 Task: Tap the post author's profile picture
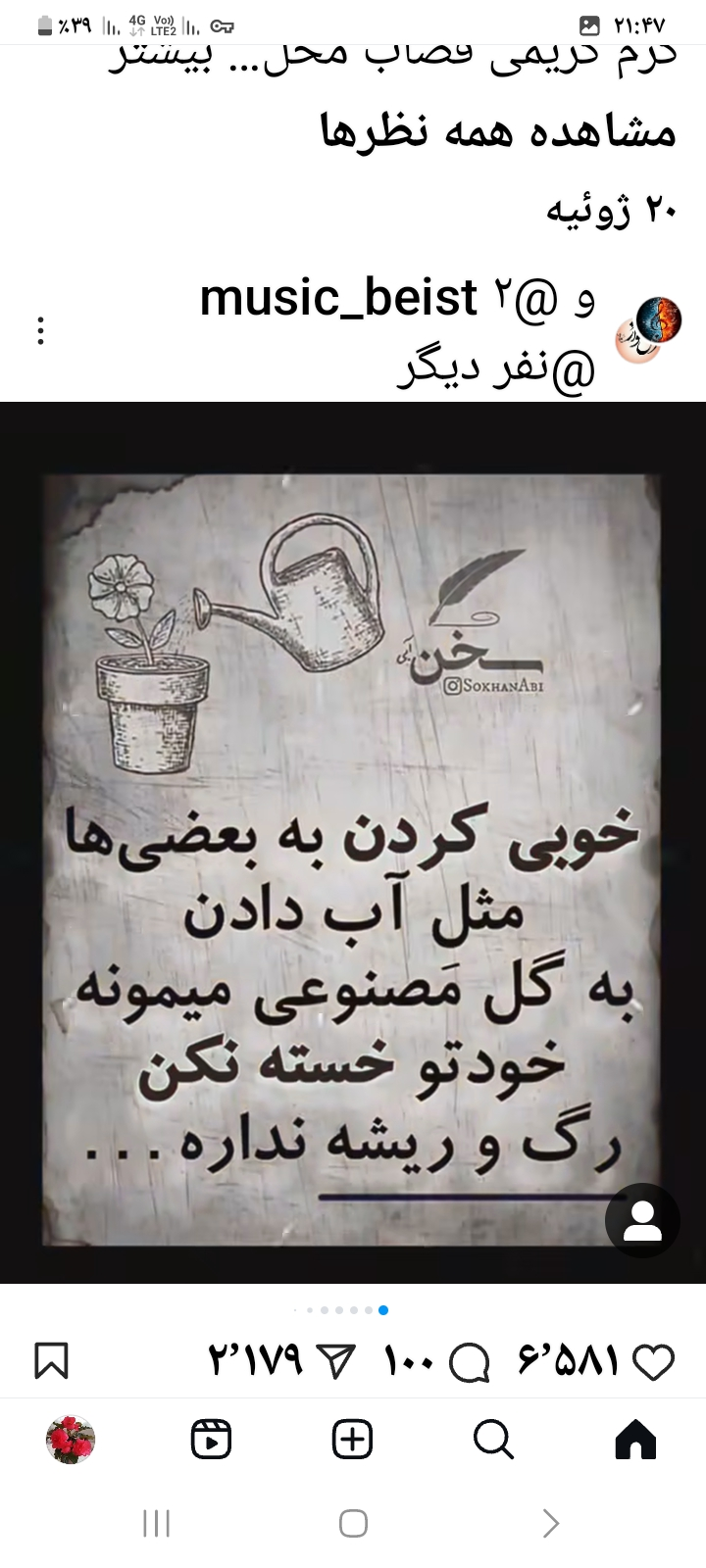647,328
